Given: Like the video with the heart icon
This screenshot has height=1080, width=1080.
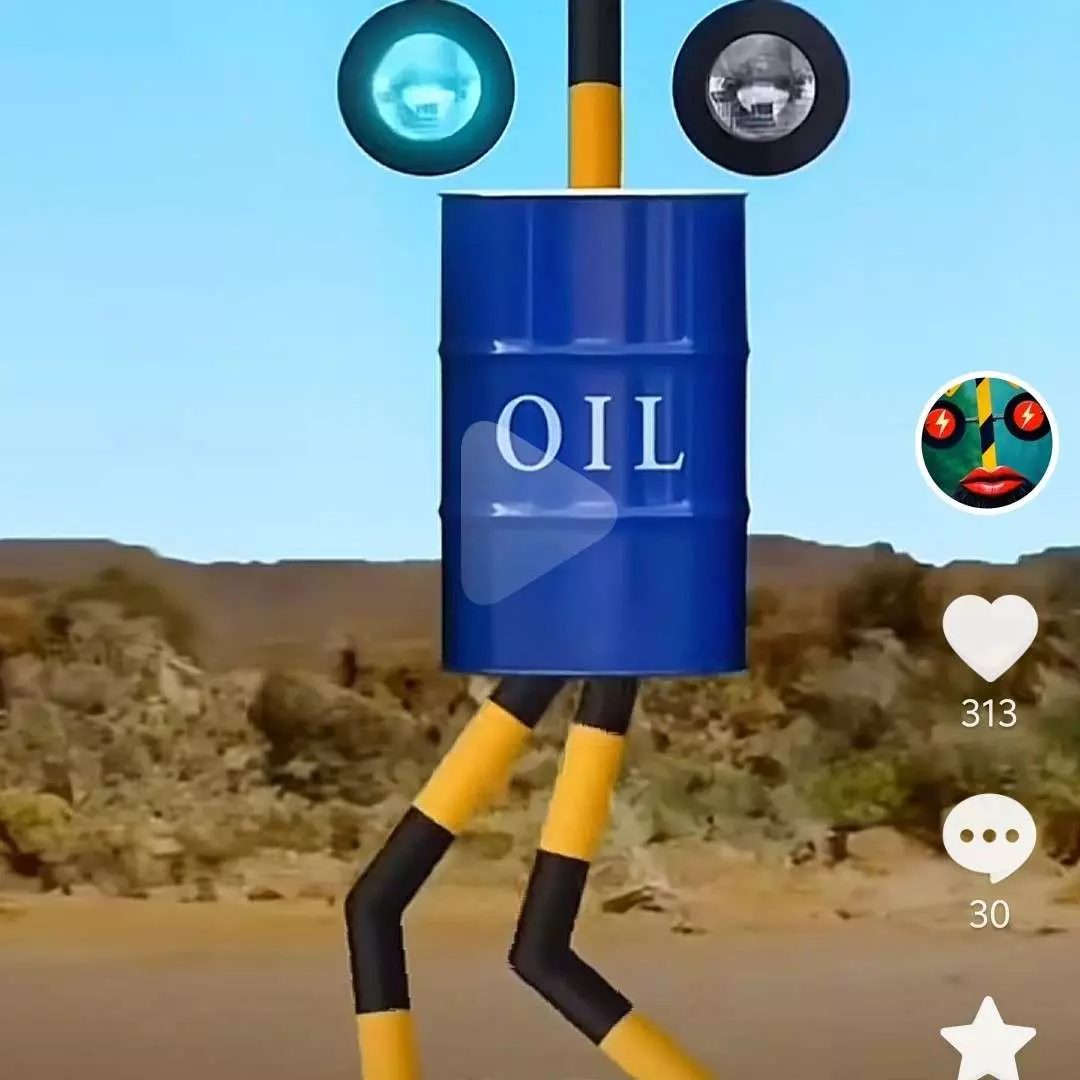Looking at the screenshot, I should 989,637.
